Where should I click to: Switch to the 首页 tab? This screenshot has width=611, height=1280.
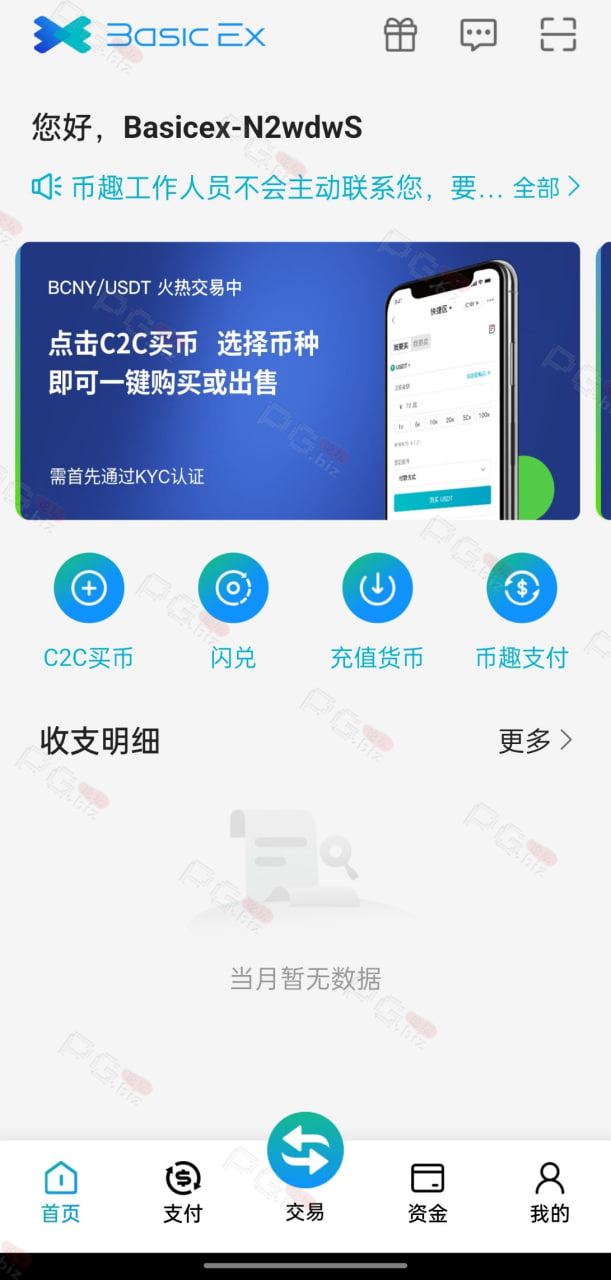pos(61,1193)
